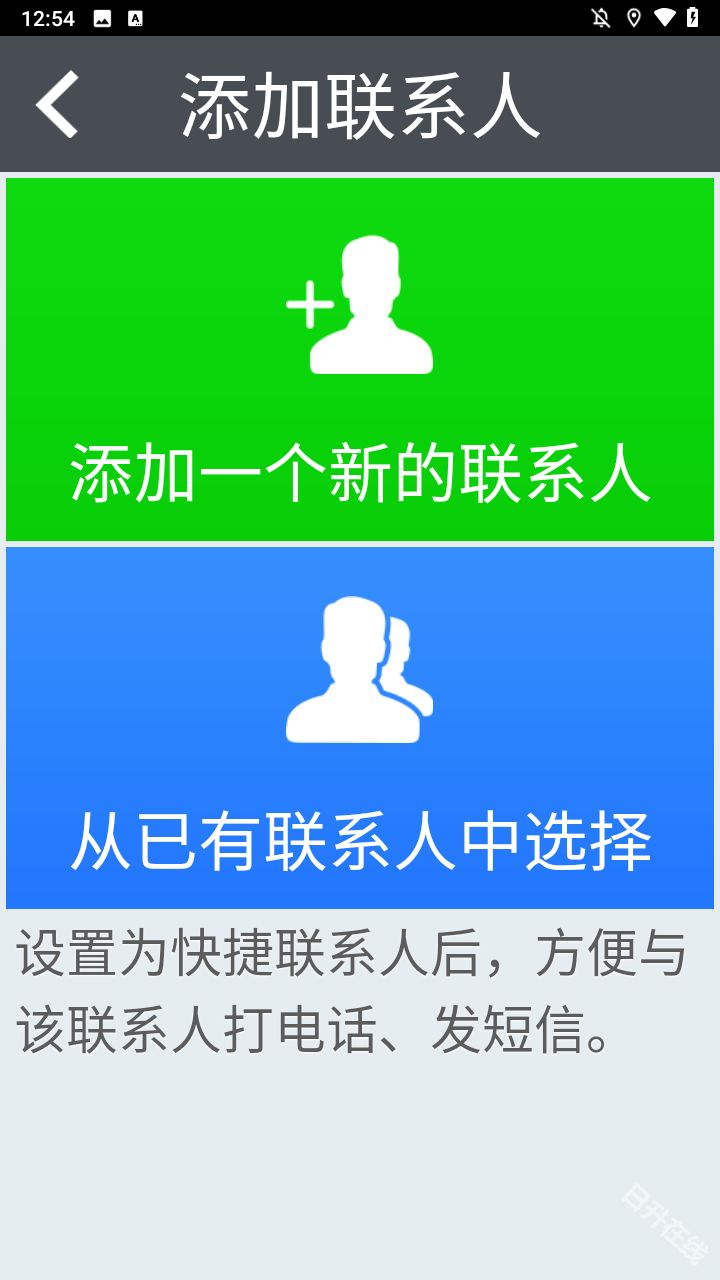
Task: Tap the blue choose-from-contacts panel
Action: coord(360,725)
